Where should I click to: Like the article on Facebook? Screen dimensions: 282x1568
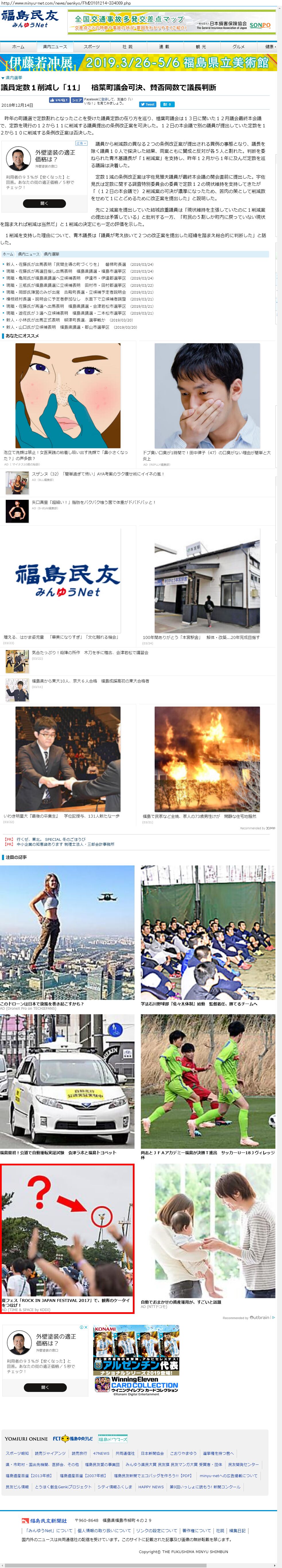point(59,100)
